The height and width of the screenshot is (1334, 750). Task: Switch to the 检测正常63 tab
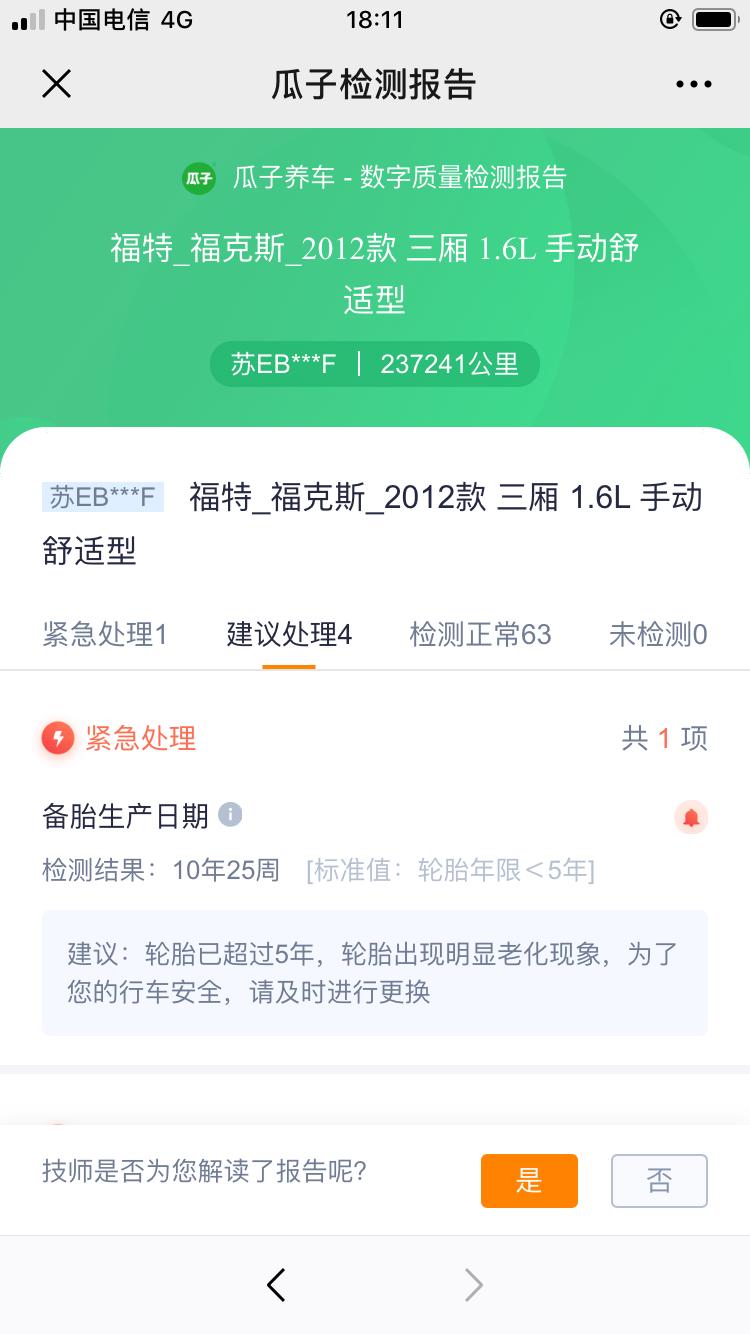pos(481,634)
